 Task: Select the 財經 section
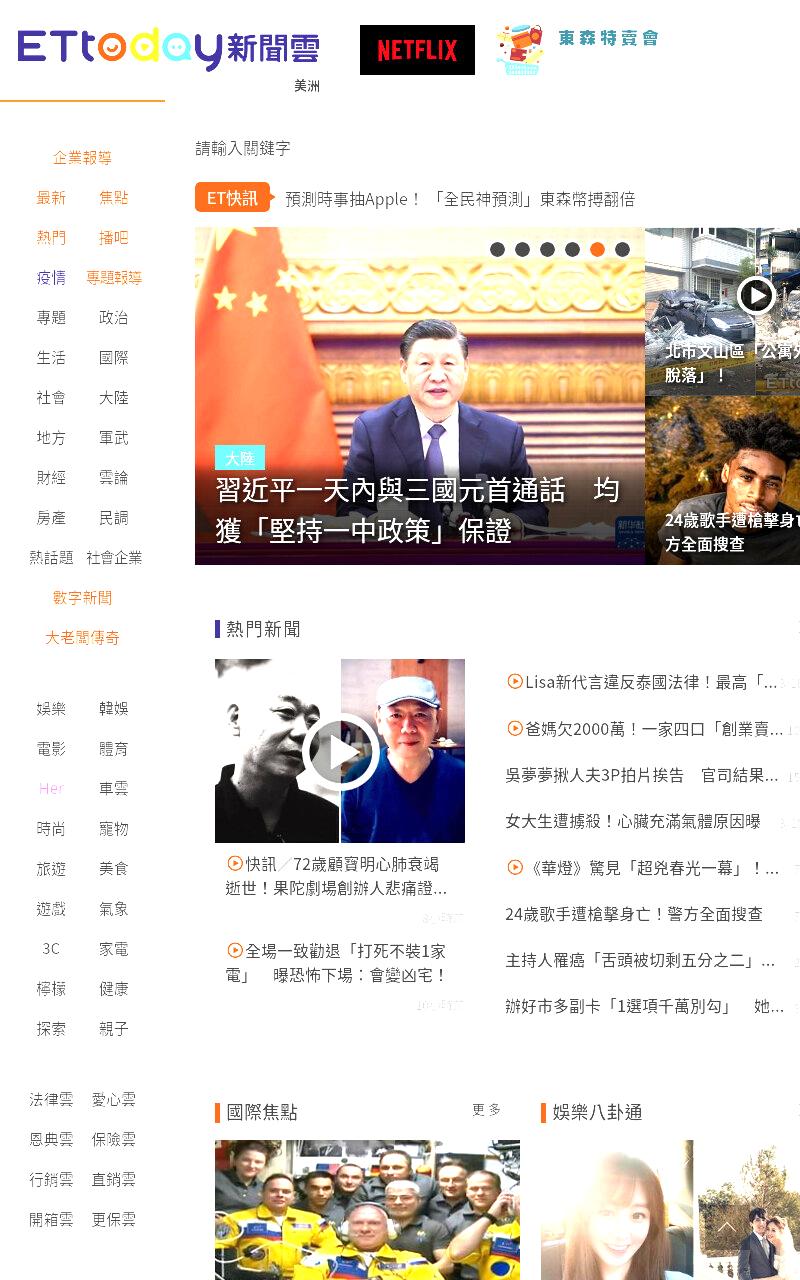coord(51,477)
